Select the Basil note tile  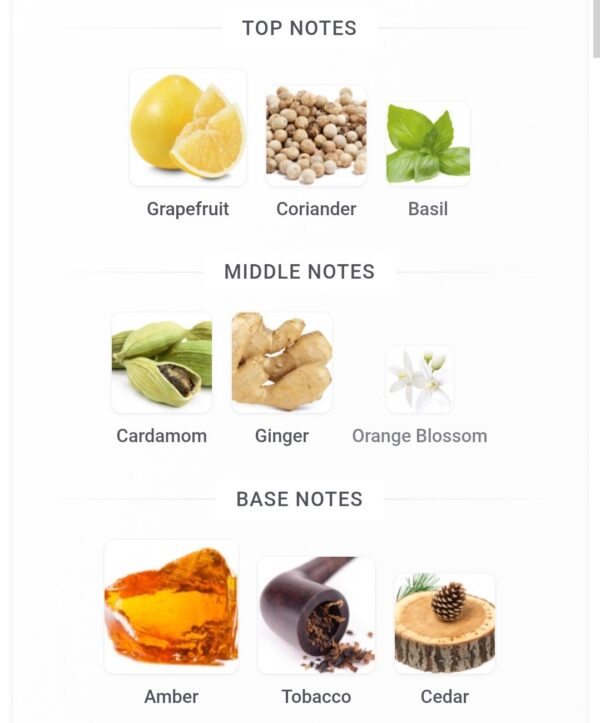click(428, 143)
